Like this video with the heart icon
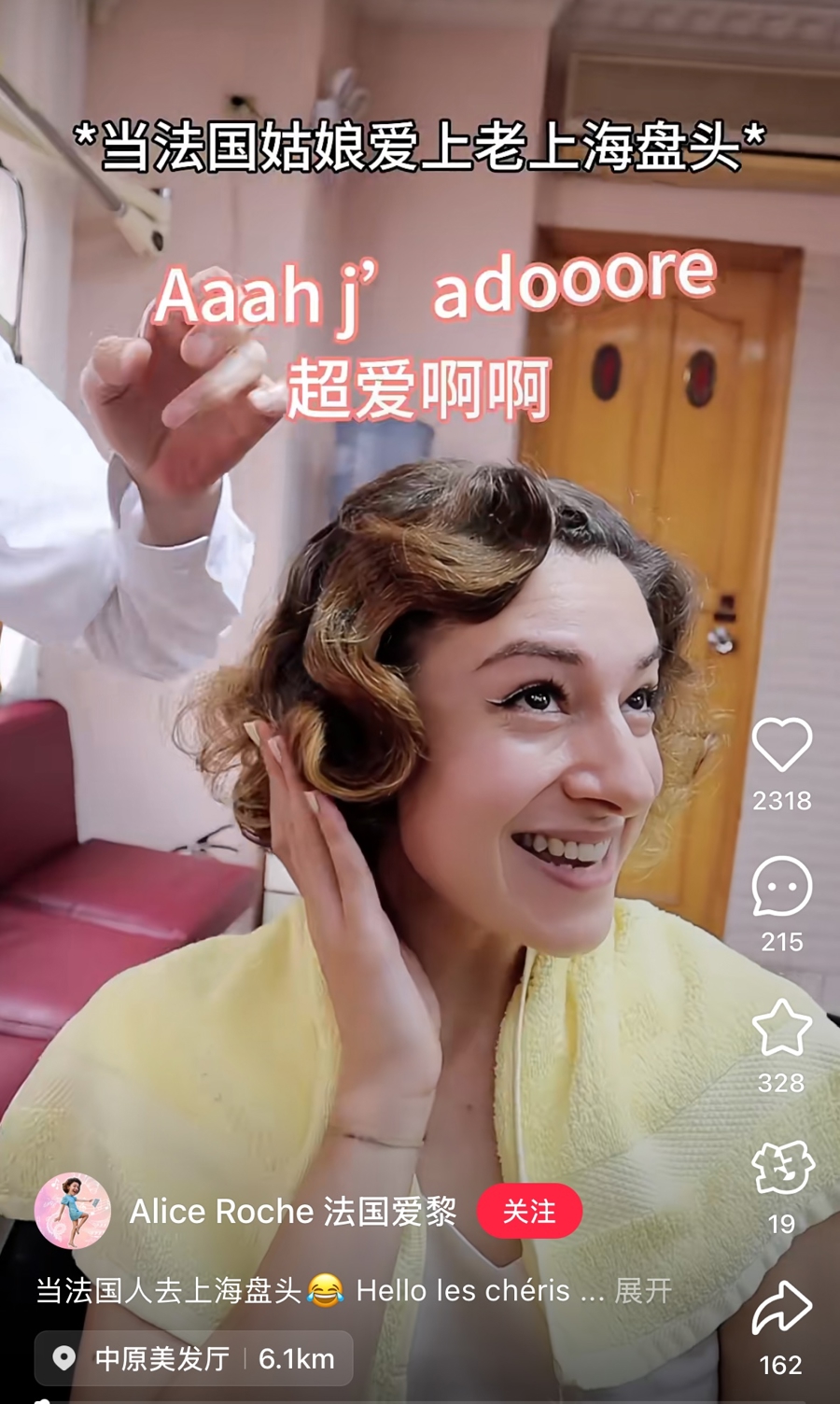The image size is (840, 1404). (781, 745)
